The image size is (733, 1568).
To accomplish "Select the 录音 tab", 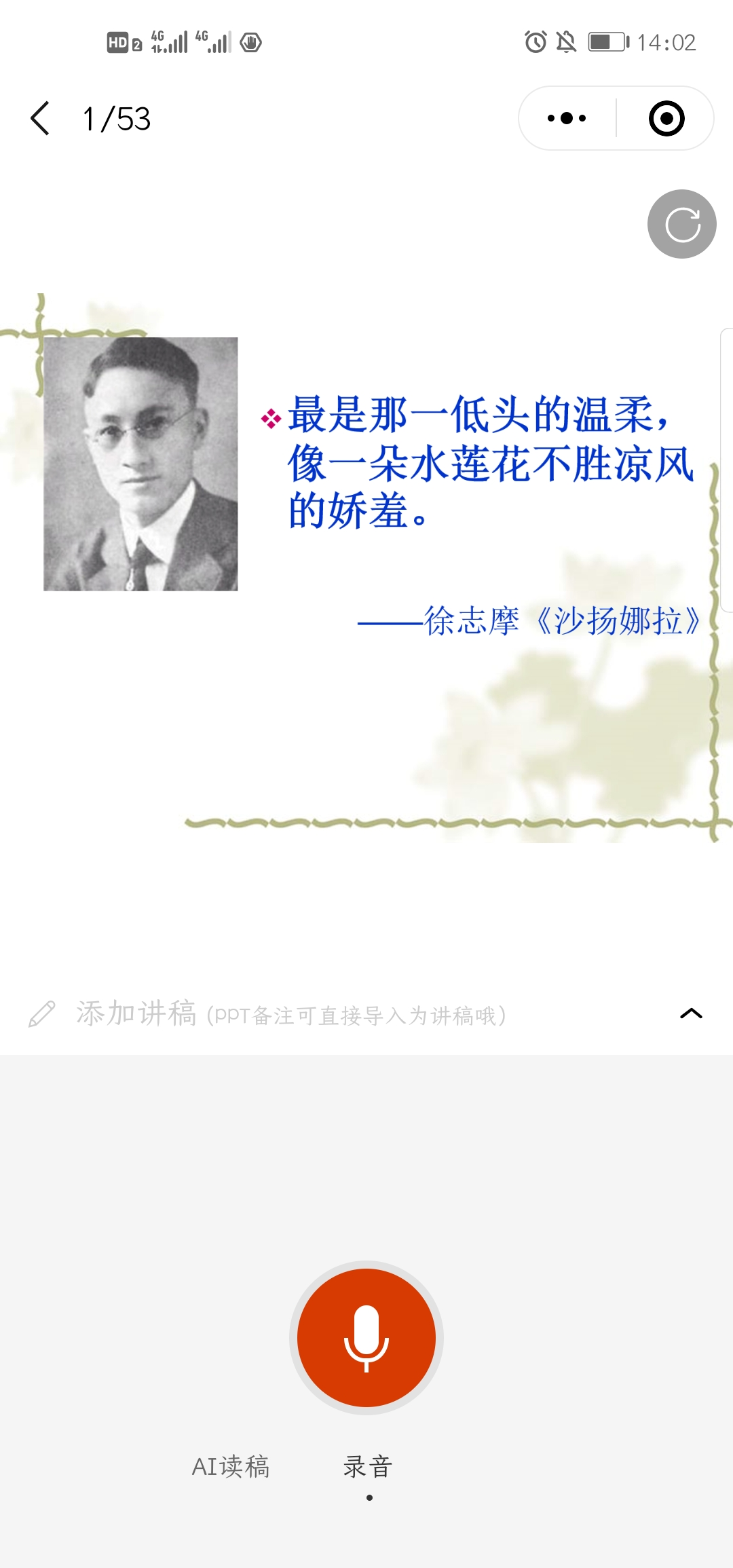I will coord(368,1466).
